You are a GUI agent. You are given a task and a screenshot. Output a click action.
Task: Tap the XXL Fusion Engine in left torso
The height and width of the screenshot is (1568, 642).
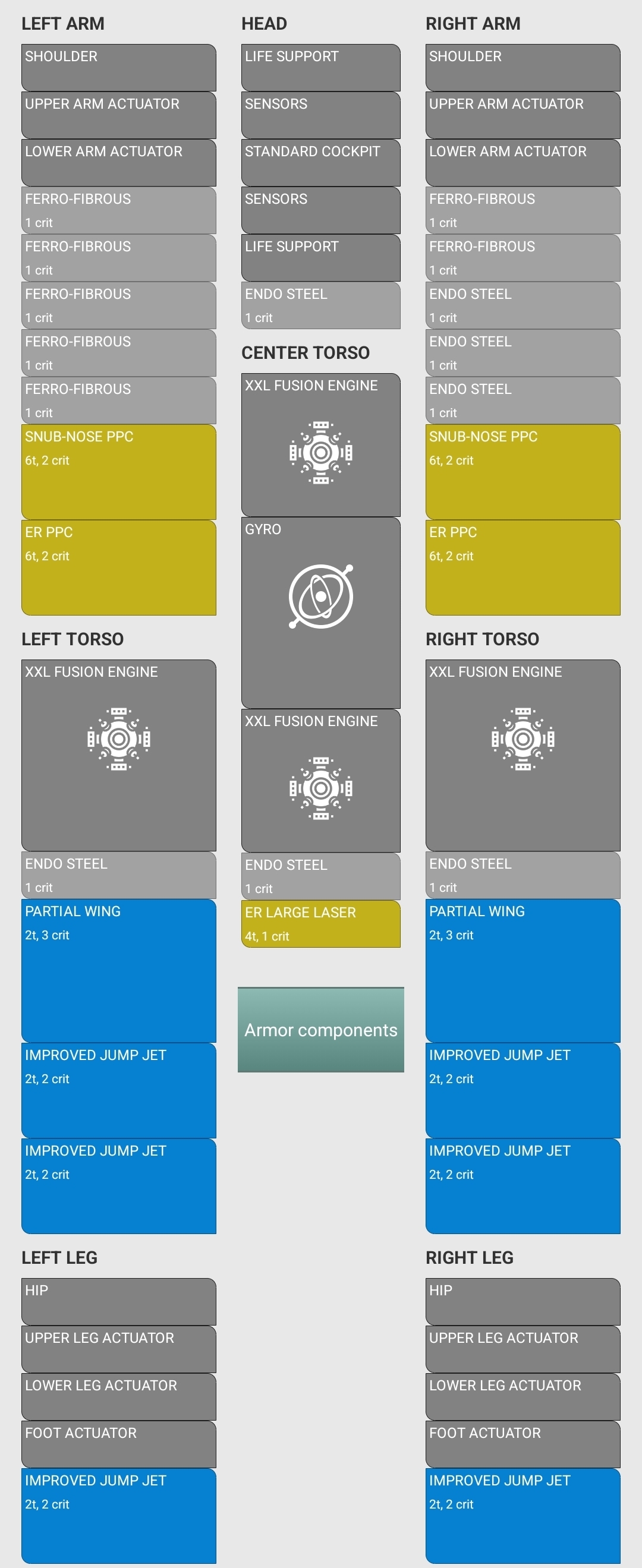tap(119, 755)
